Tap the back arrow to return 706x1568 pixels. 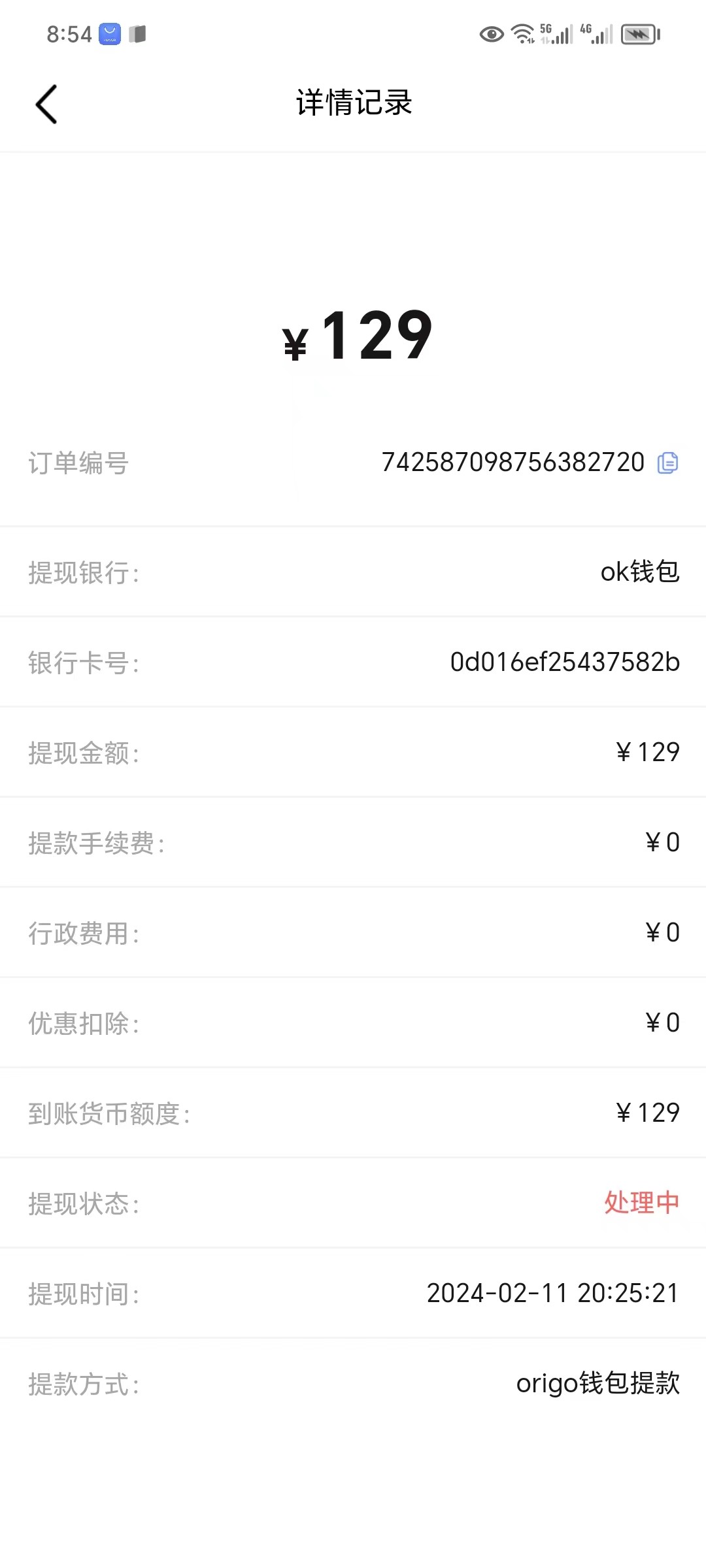tap(46, 103)
